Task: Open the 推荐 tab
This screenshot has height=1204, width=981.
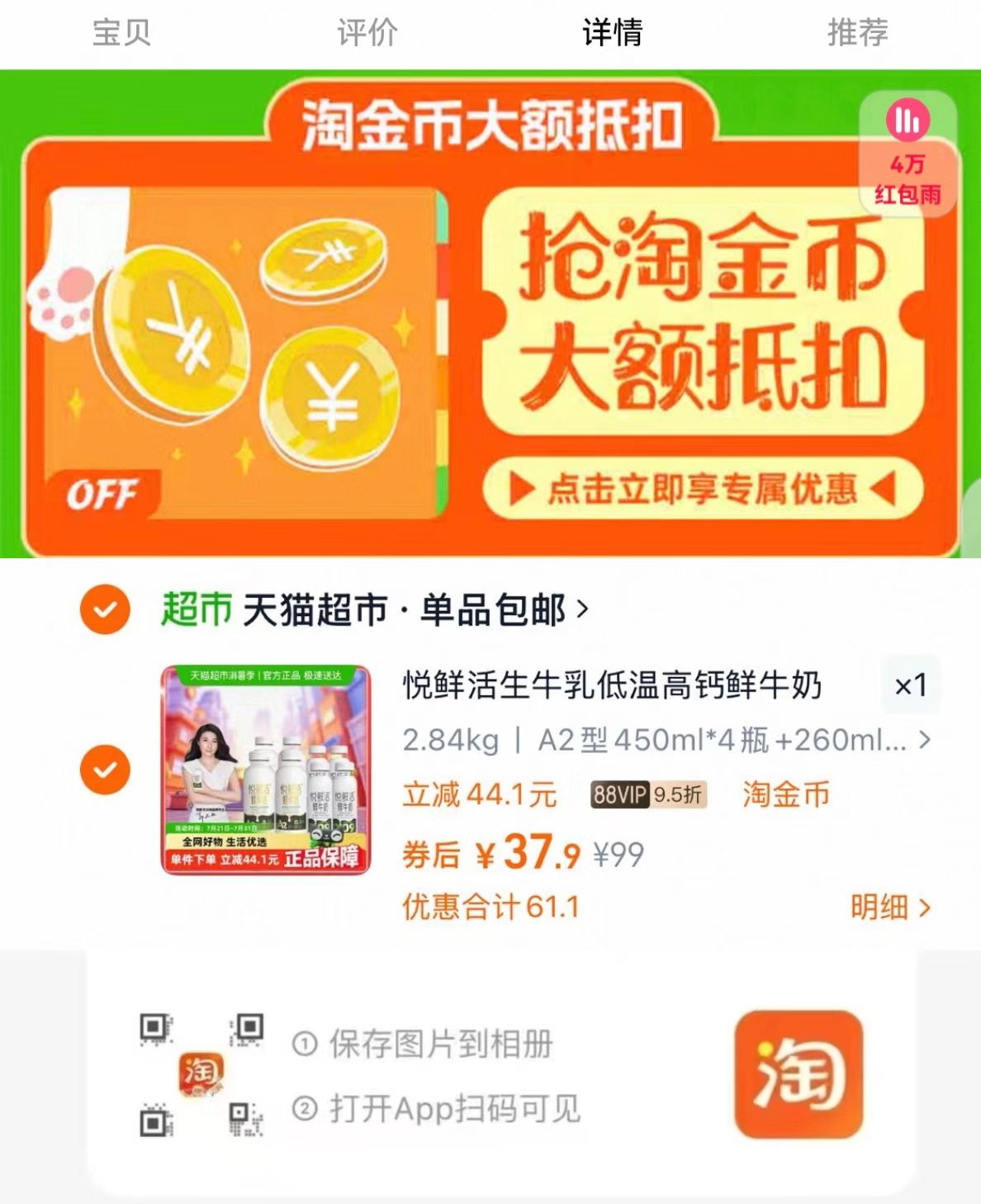Action: point(856,33)
